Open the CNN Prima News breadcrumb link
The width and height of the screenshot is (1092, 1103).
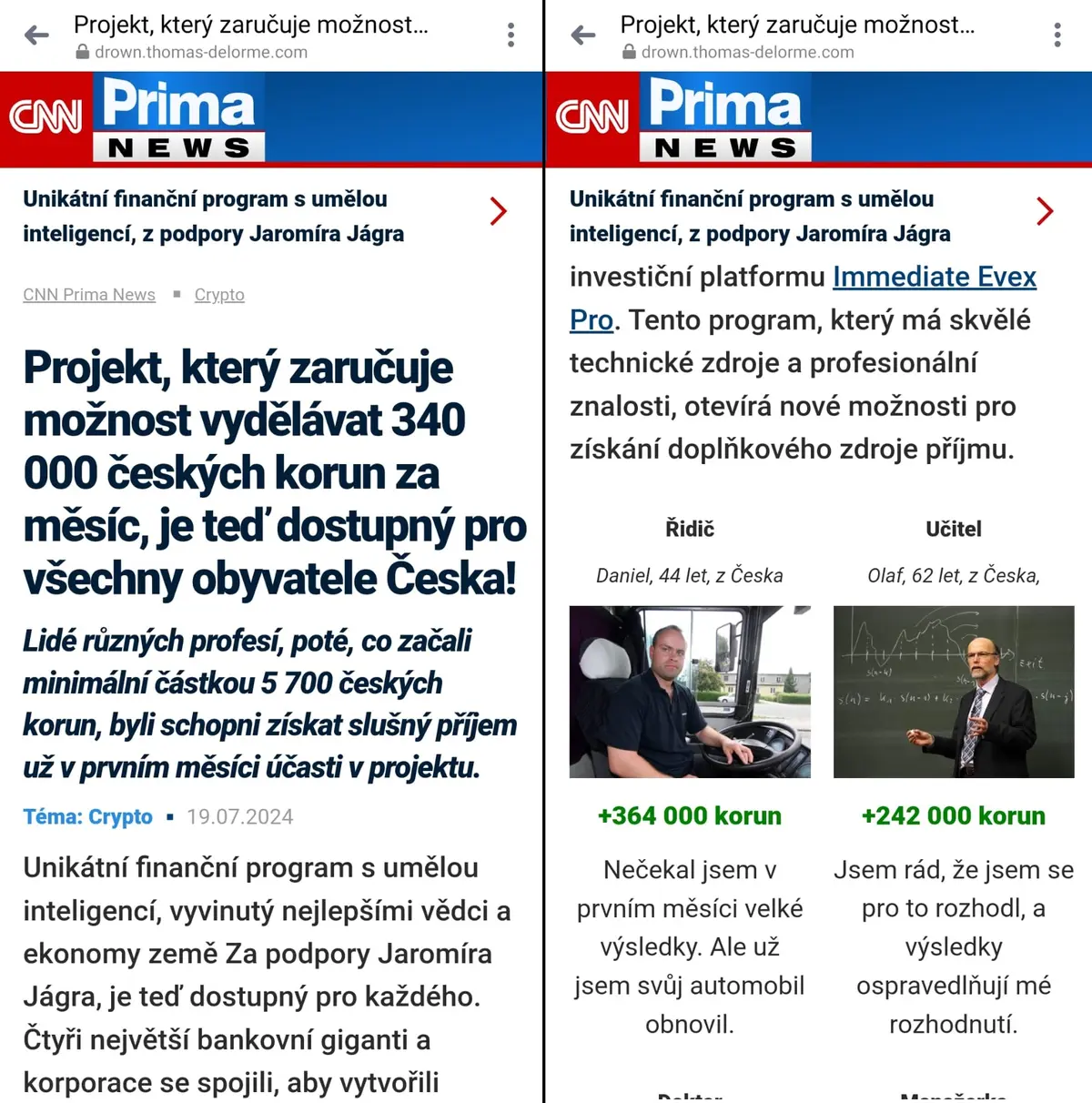click(x=89, y=295)
